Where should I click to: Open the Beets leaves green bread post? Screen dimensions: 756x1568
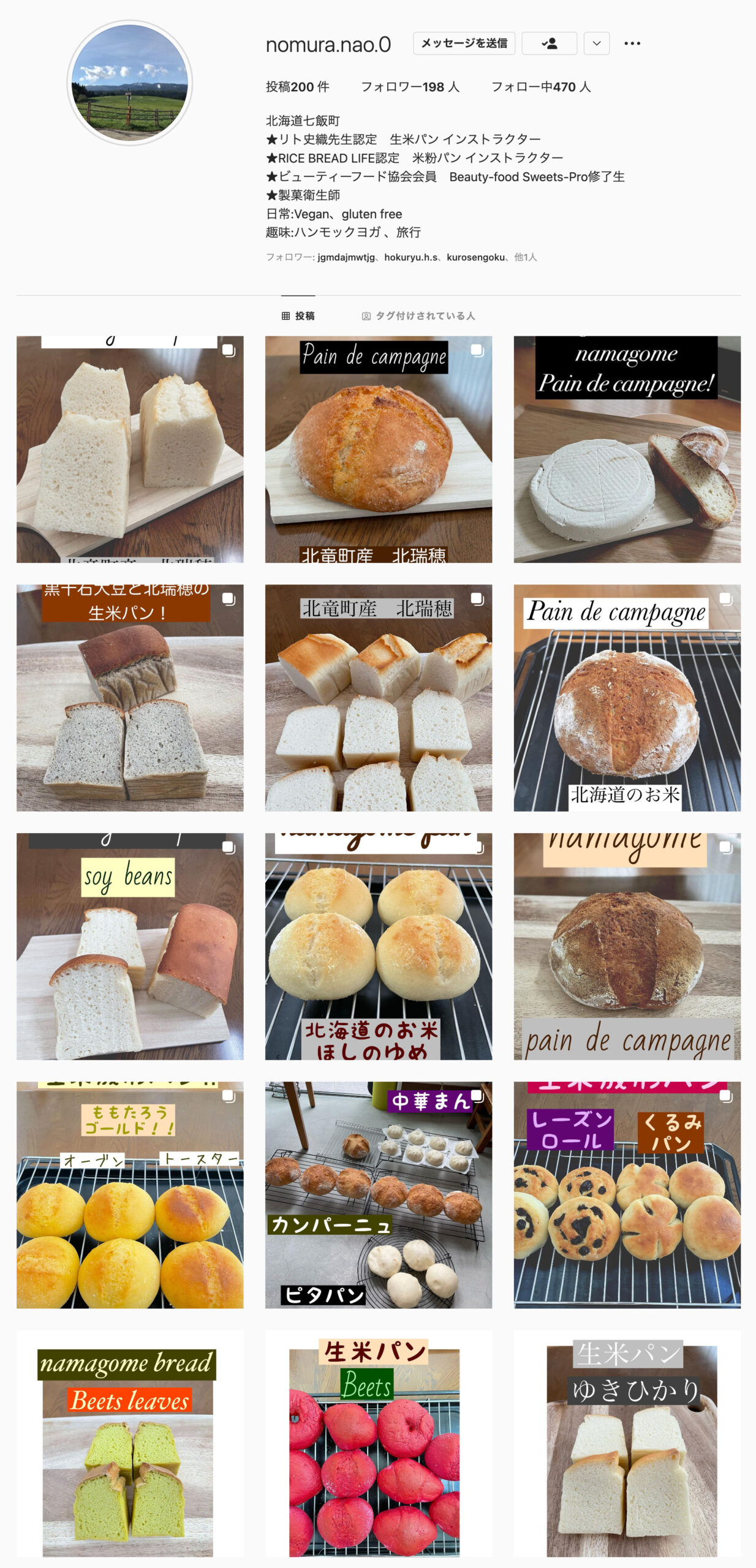click(x=130, y=1444)
